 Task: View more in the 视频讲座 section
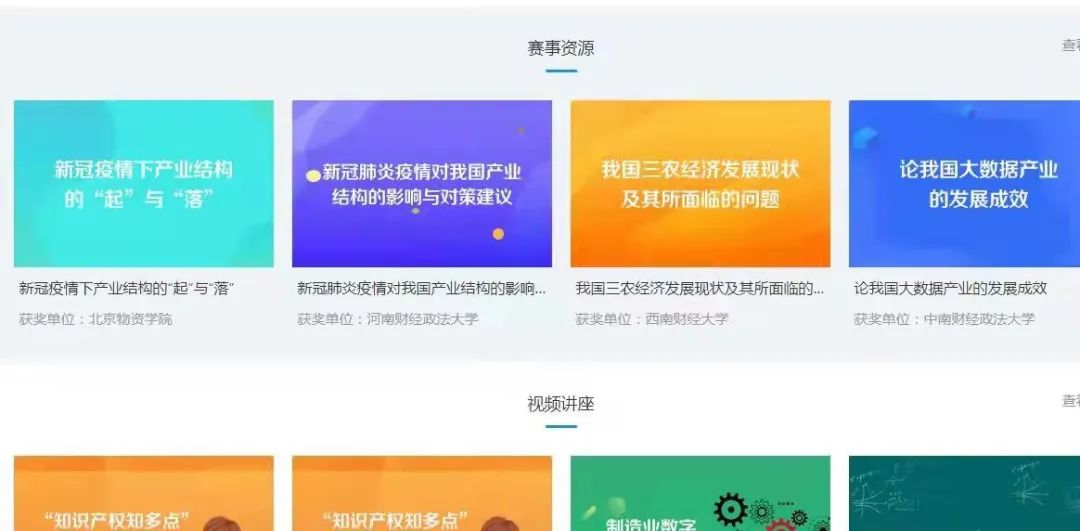pos(1070,401)
